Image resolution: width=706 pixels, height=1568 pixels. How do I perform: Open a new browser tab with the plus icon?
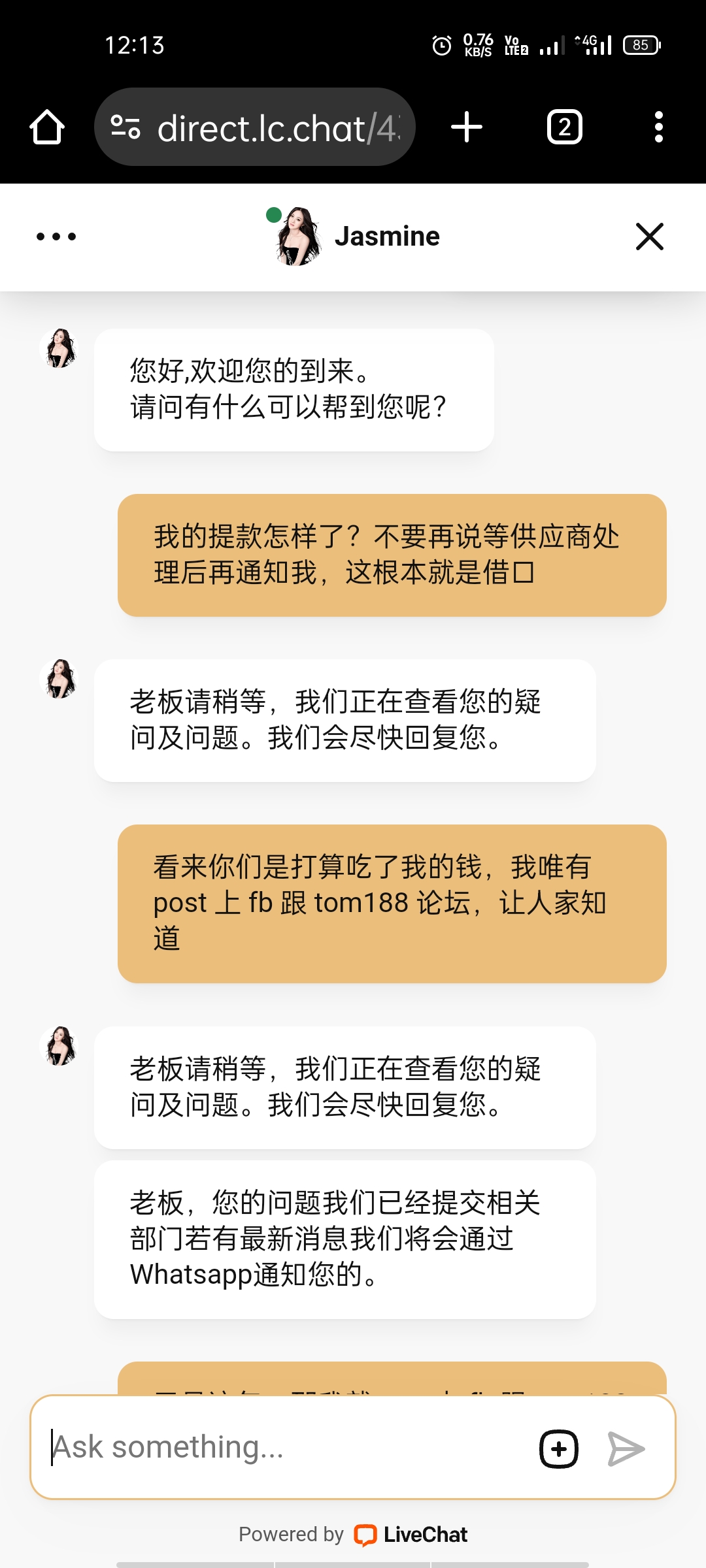tap(467, 126)
